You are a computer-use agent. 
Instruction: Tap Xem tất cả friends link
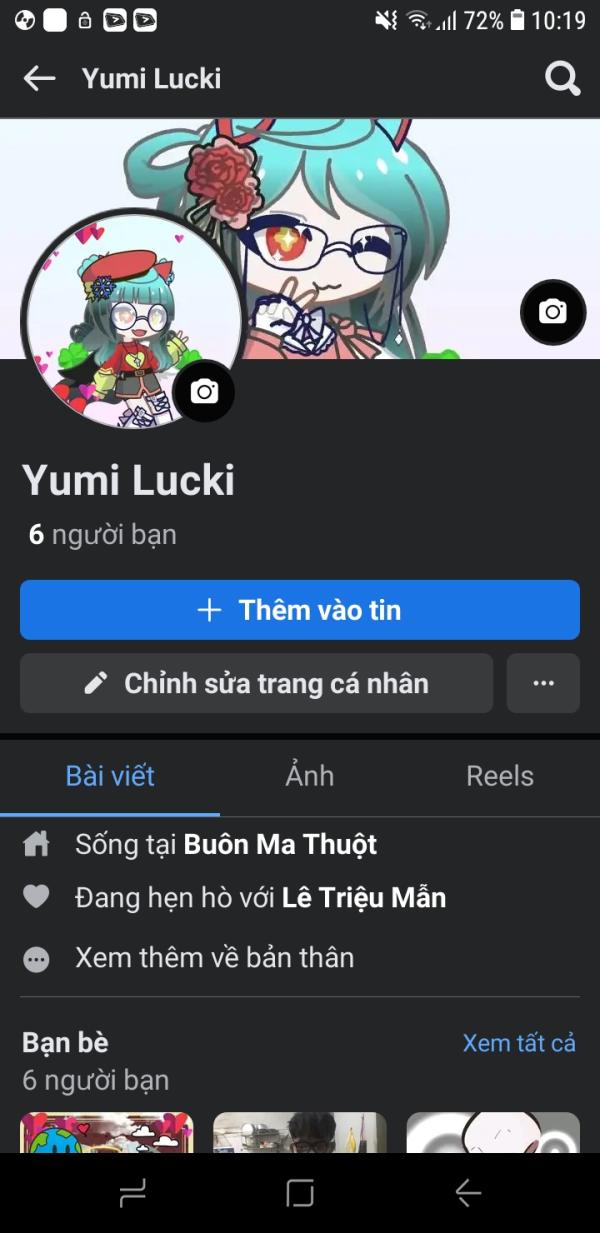(x=519, y=1043)
